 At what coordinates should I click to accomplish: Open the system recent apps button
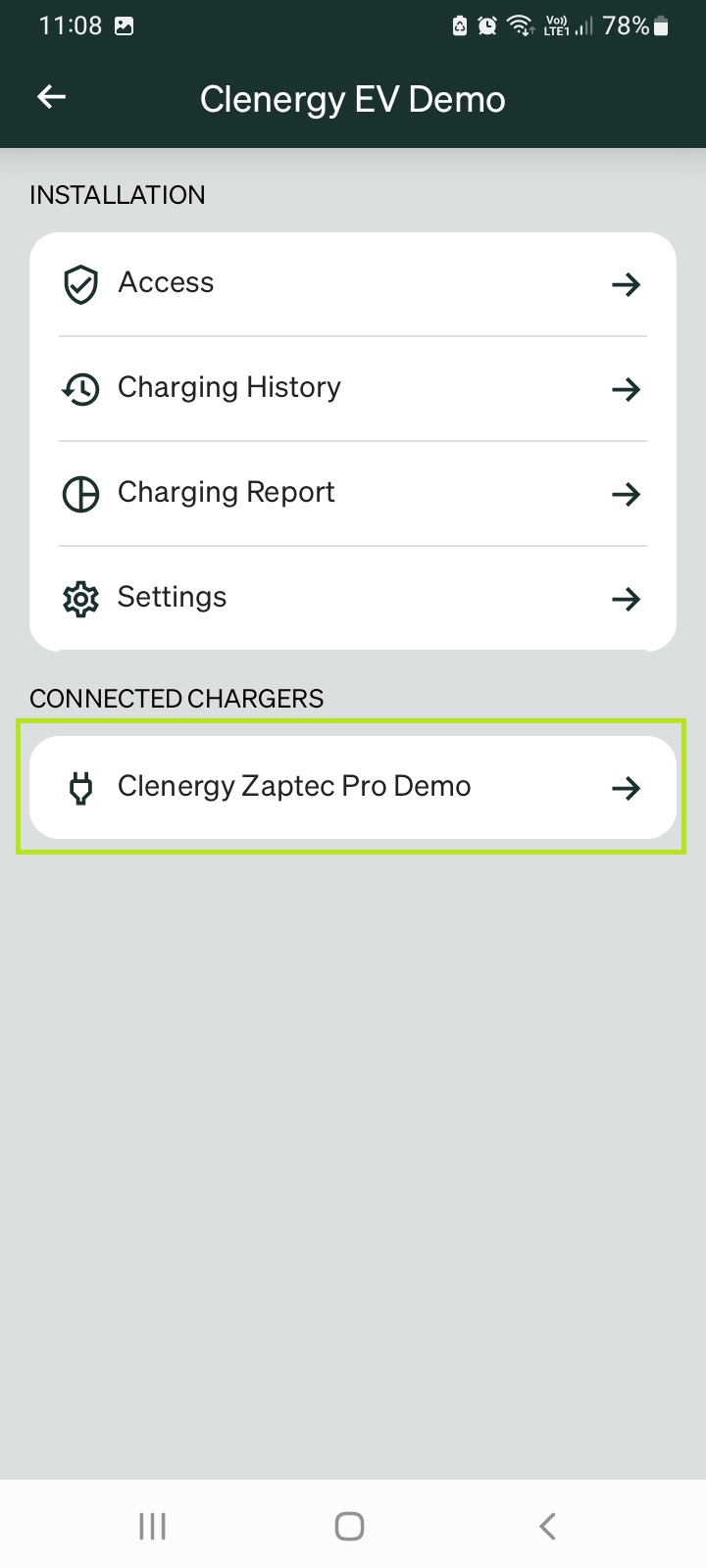click(153, 1526)
